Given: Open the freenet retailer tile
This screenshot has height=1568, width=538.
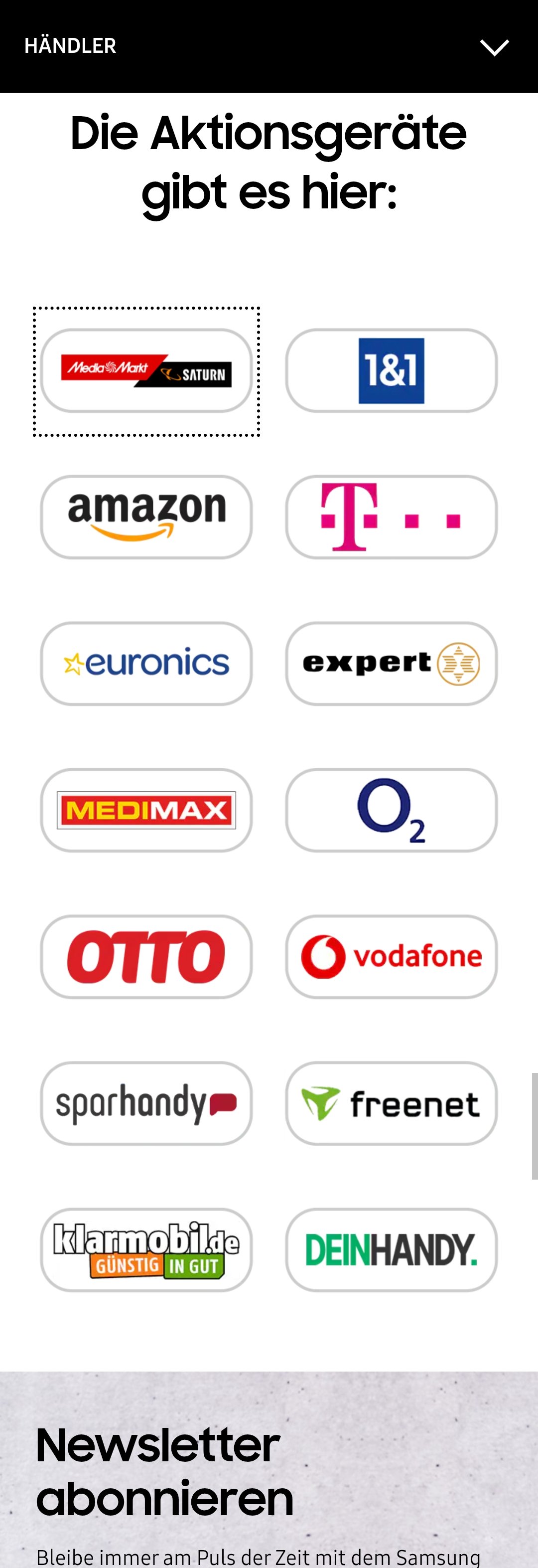Looking at the screenshot, I should [391, 1103].
